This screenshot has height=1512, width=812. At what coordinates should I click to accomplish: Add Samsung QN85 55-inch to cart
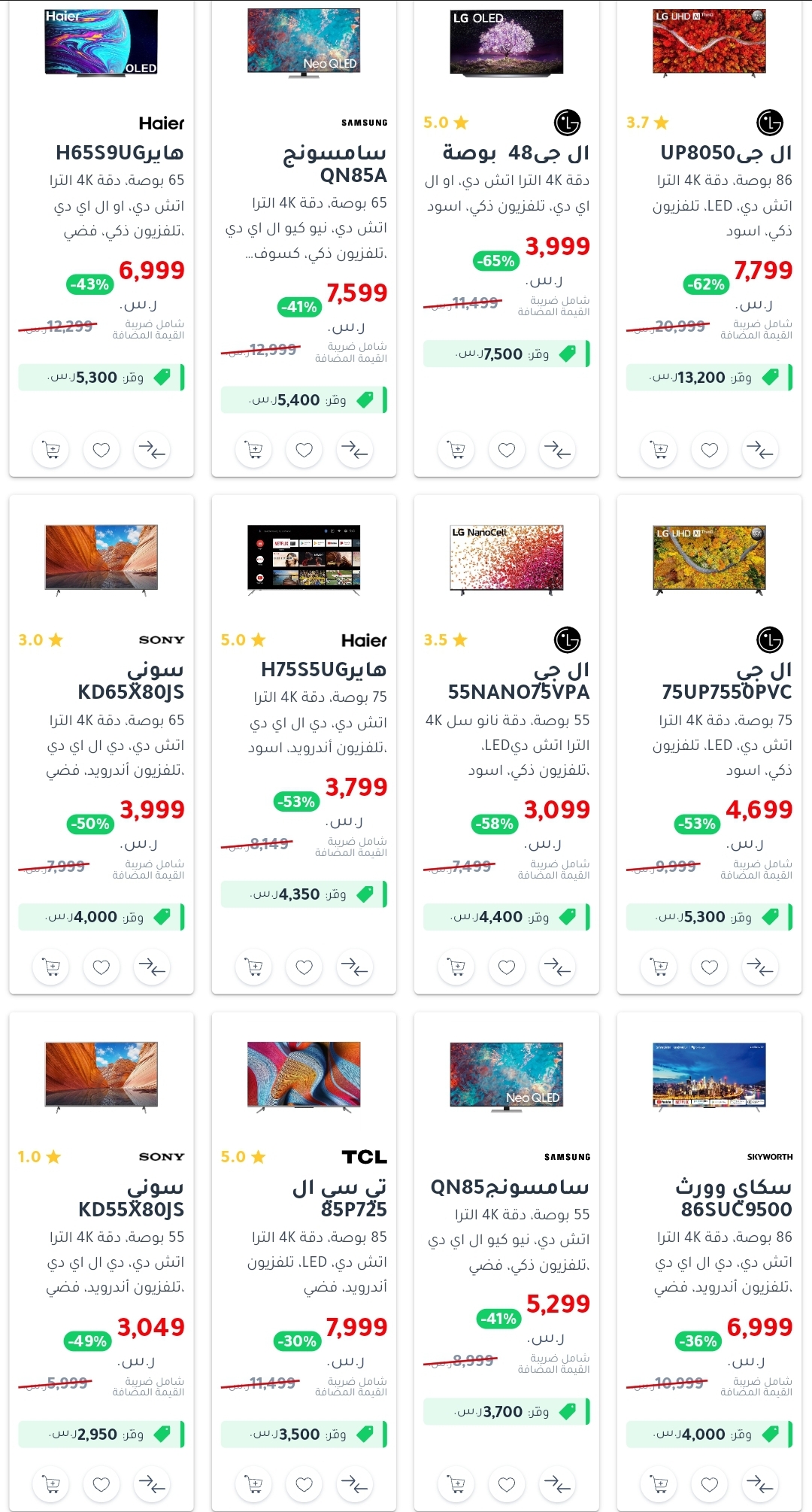(456, 1484)
